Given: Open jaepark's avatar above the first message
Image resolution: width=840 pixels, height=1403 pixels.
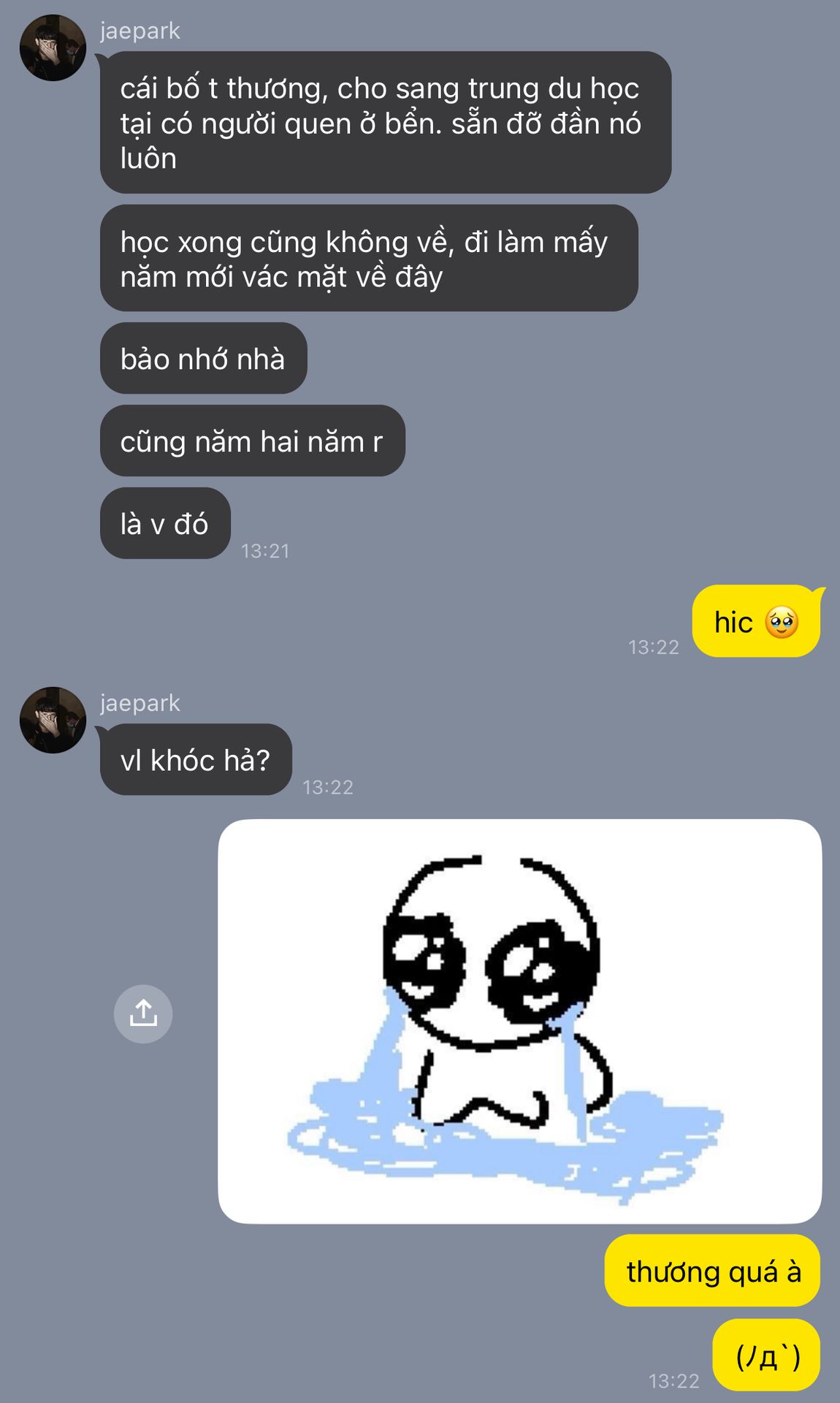Looking at the screenshot, I should point(53,47).
